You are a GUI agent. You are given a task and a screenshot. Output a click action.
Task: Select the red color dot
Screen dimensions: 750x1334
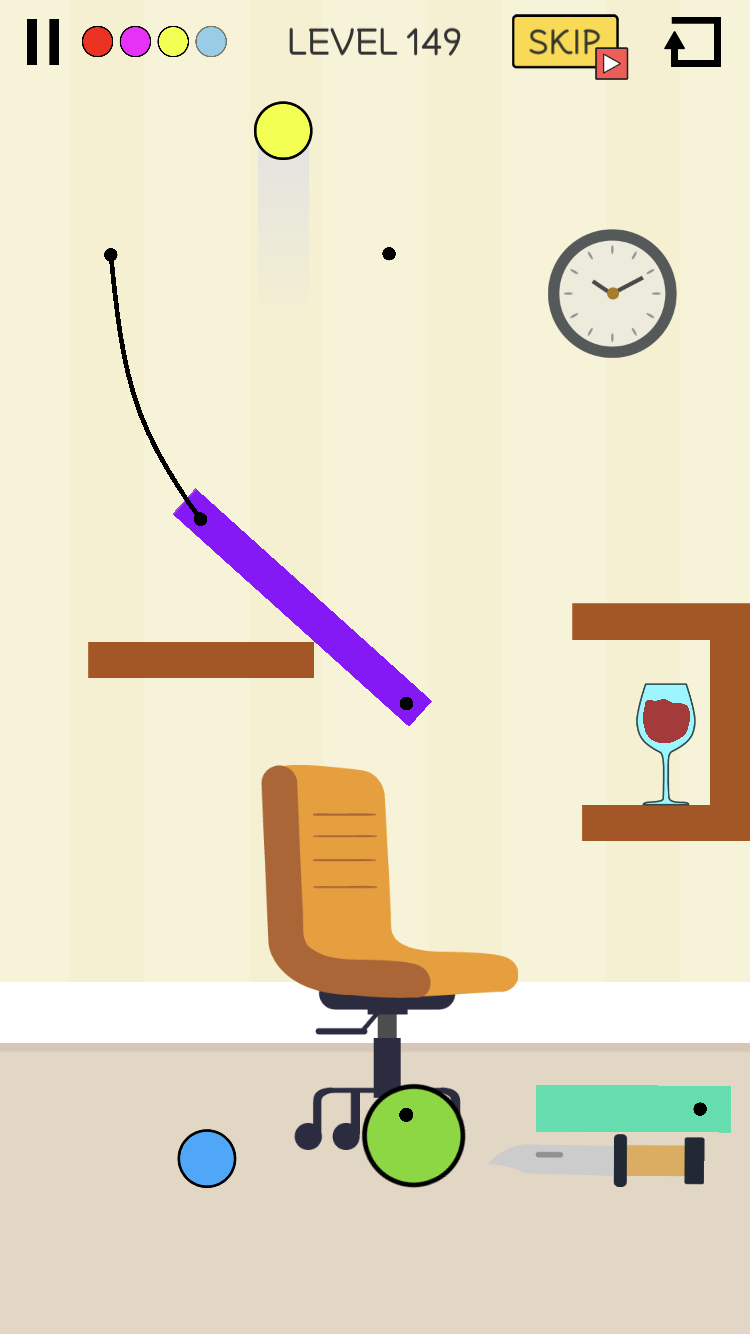tap(97, 42)
